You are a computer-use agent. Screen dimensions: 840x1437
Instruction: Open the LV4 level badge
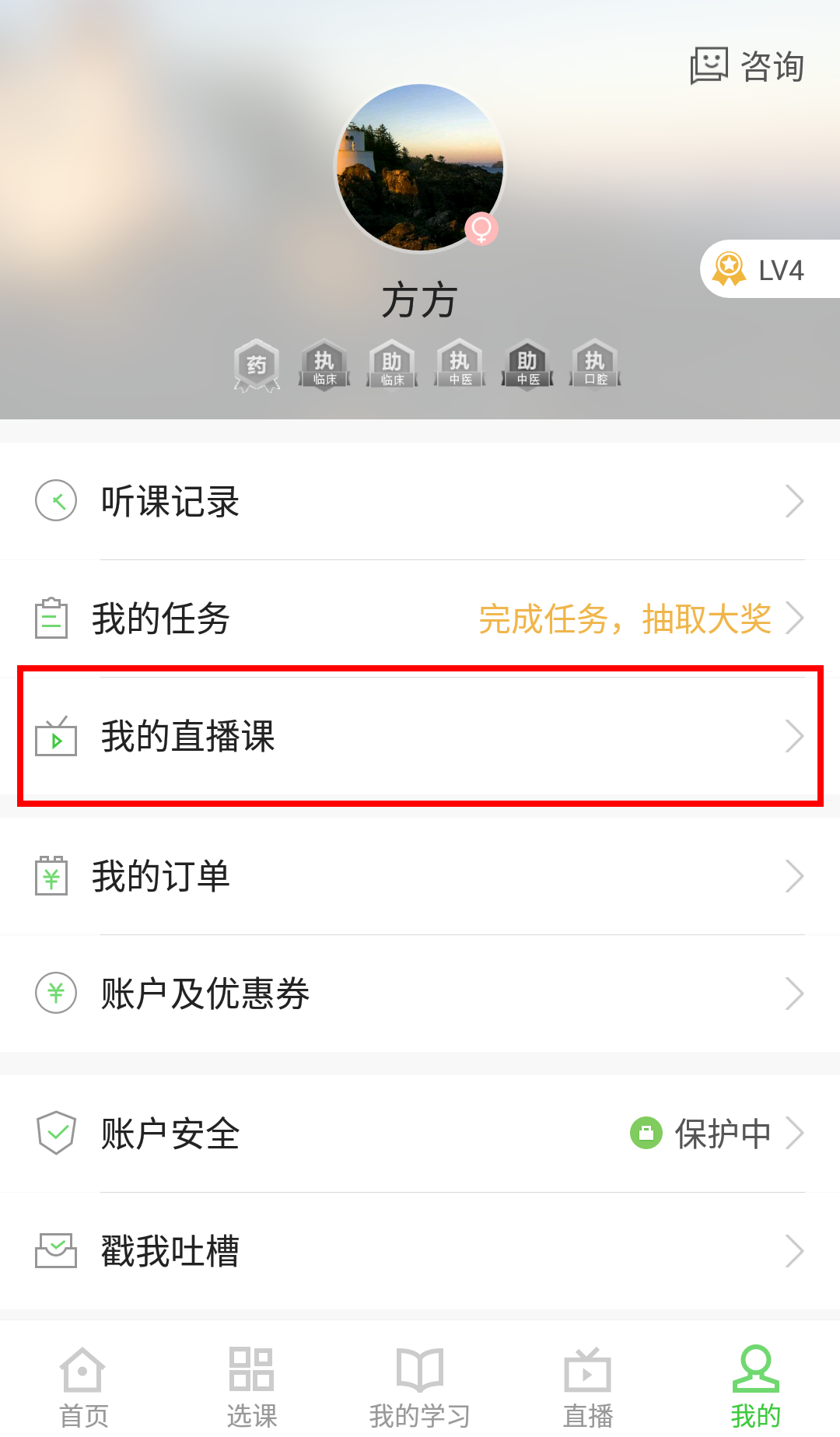click(768, 269)
